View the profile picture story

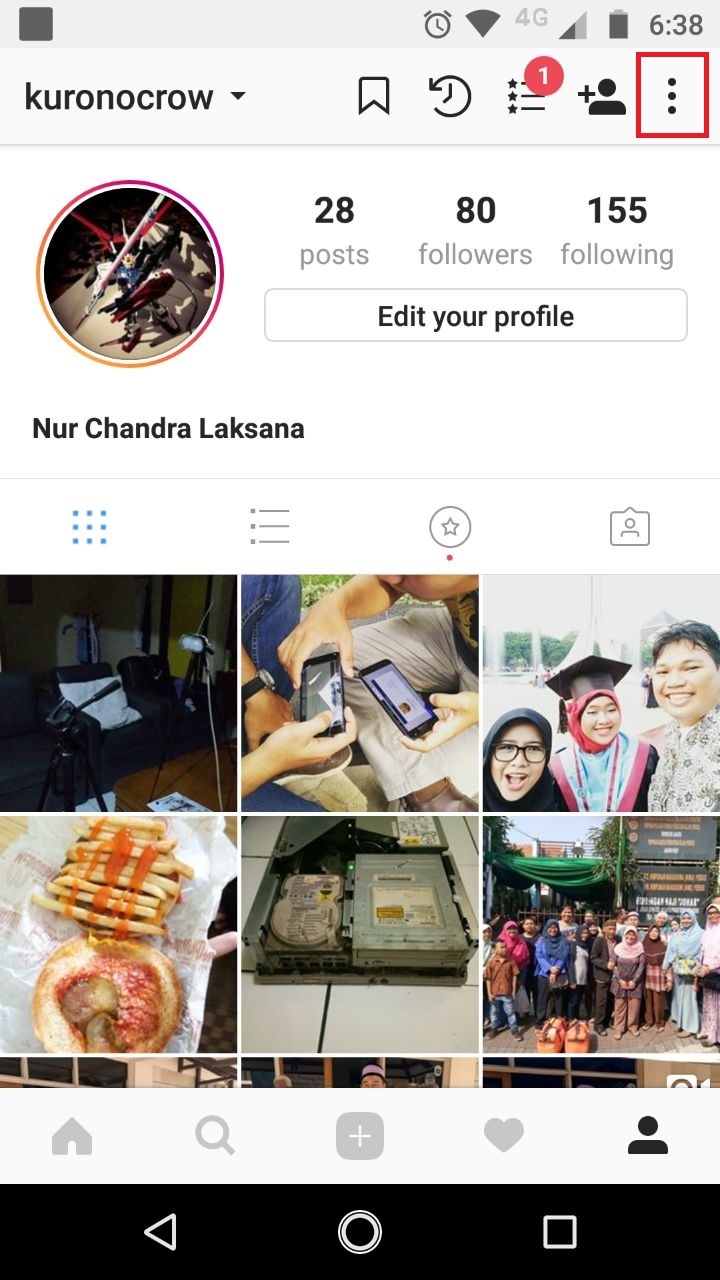(x=130, y=274)
